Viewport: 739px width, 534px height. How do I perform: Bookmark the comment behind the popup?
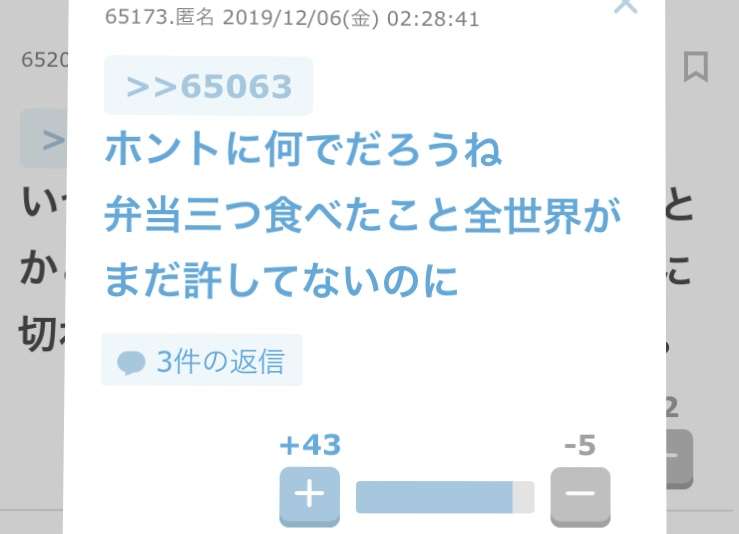click(696, 67)
